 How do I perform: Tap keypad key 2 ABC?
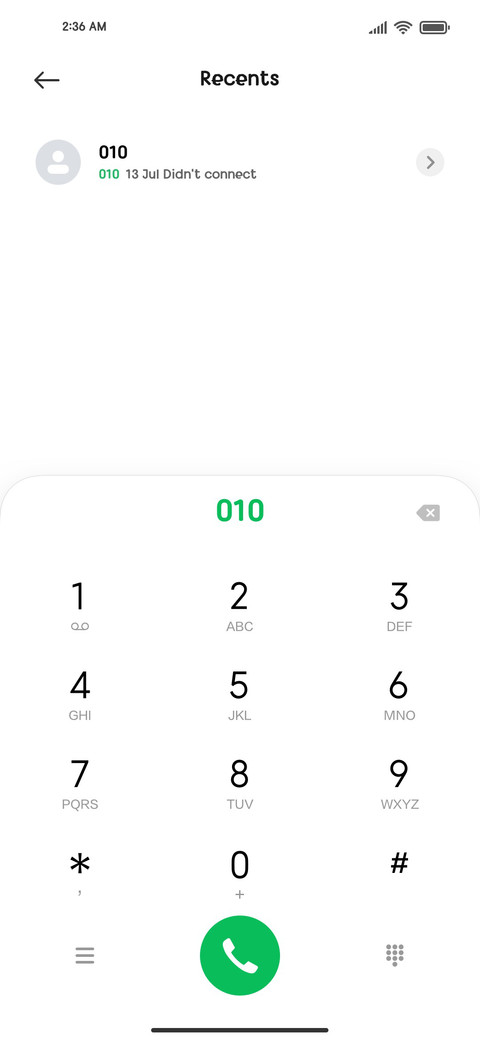coord(239,607)
